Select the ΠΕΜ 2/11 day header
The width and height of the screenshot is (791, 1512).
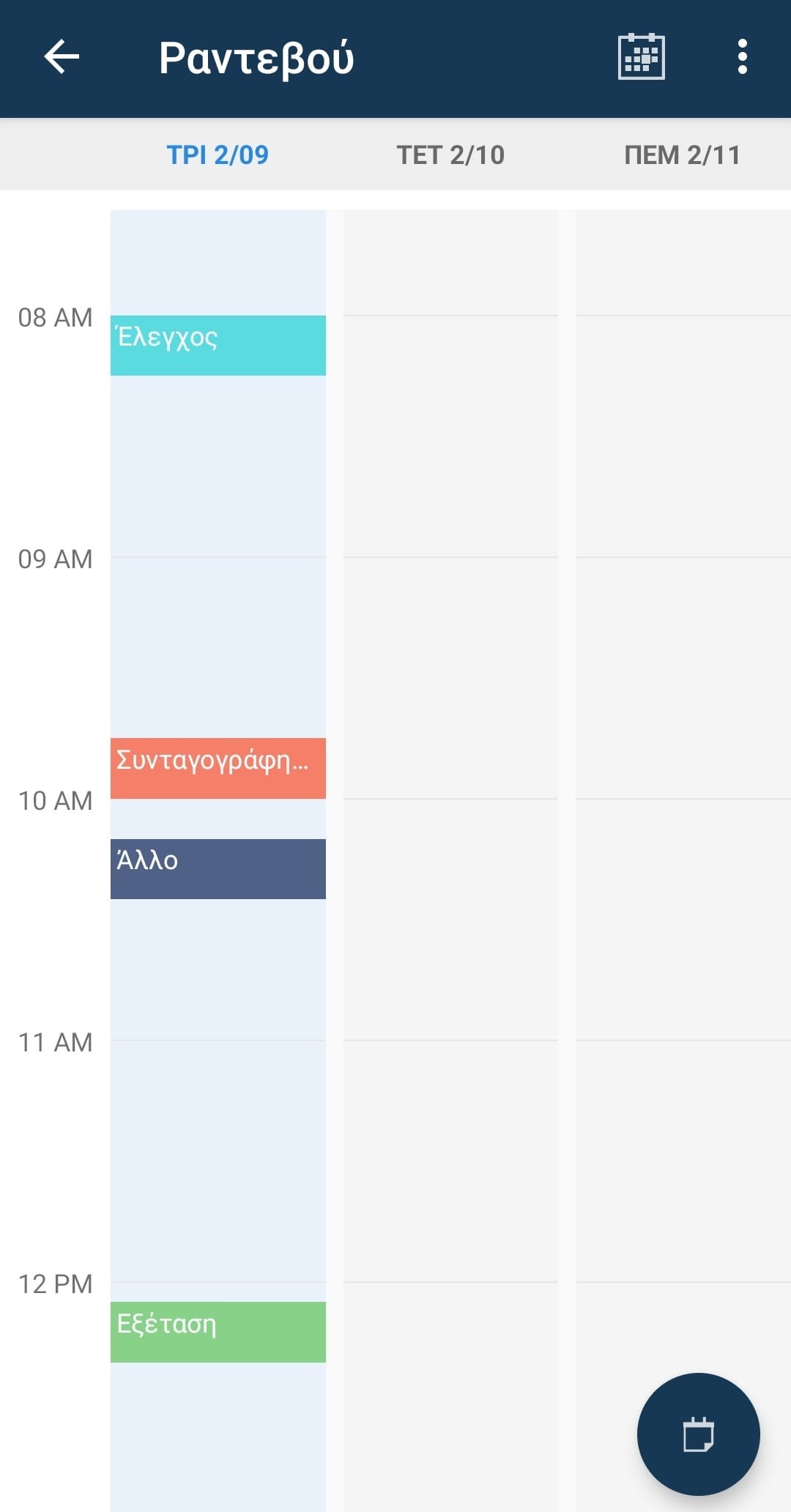[683, 155]
